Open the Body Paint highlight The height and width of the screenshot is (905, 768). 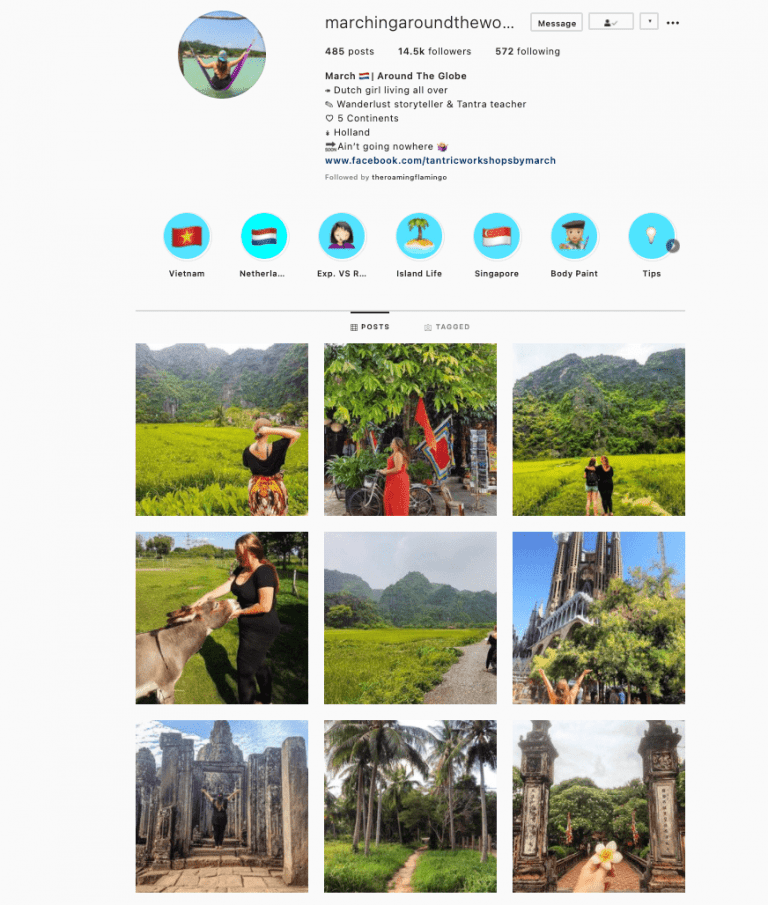point(574,237)
